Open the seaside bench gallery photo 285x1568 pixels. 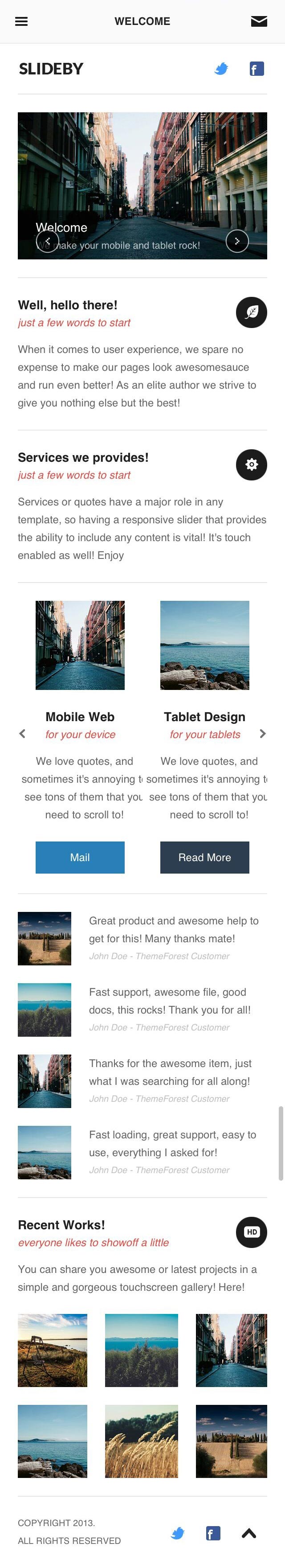click(x=52, y=1350)
